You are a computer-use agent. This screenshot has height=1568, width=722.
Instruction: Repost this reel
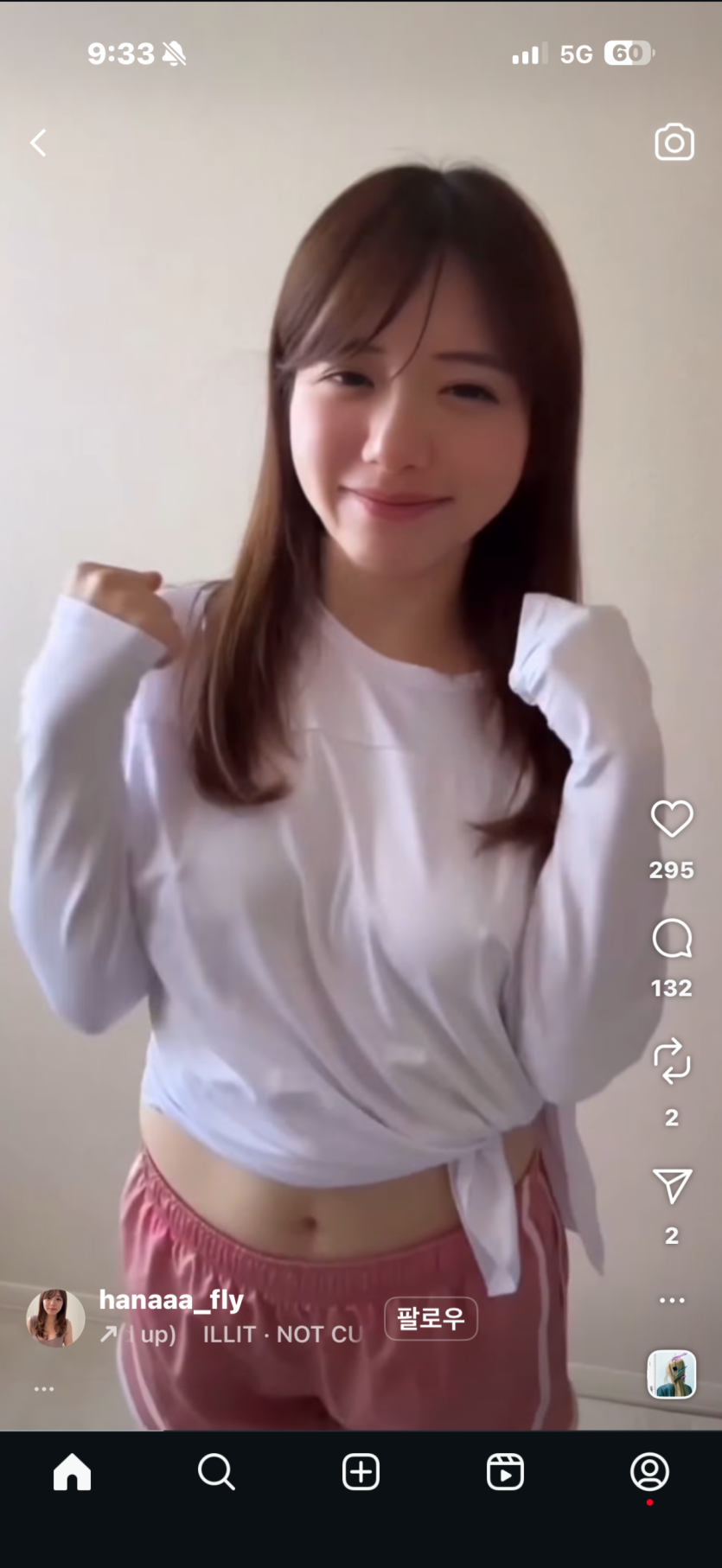672,1061
